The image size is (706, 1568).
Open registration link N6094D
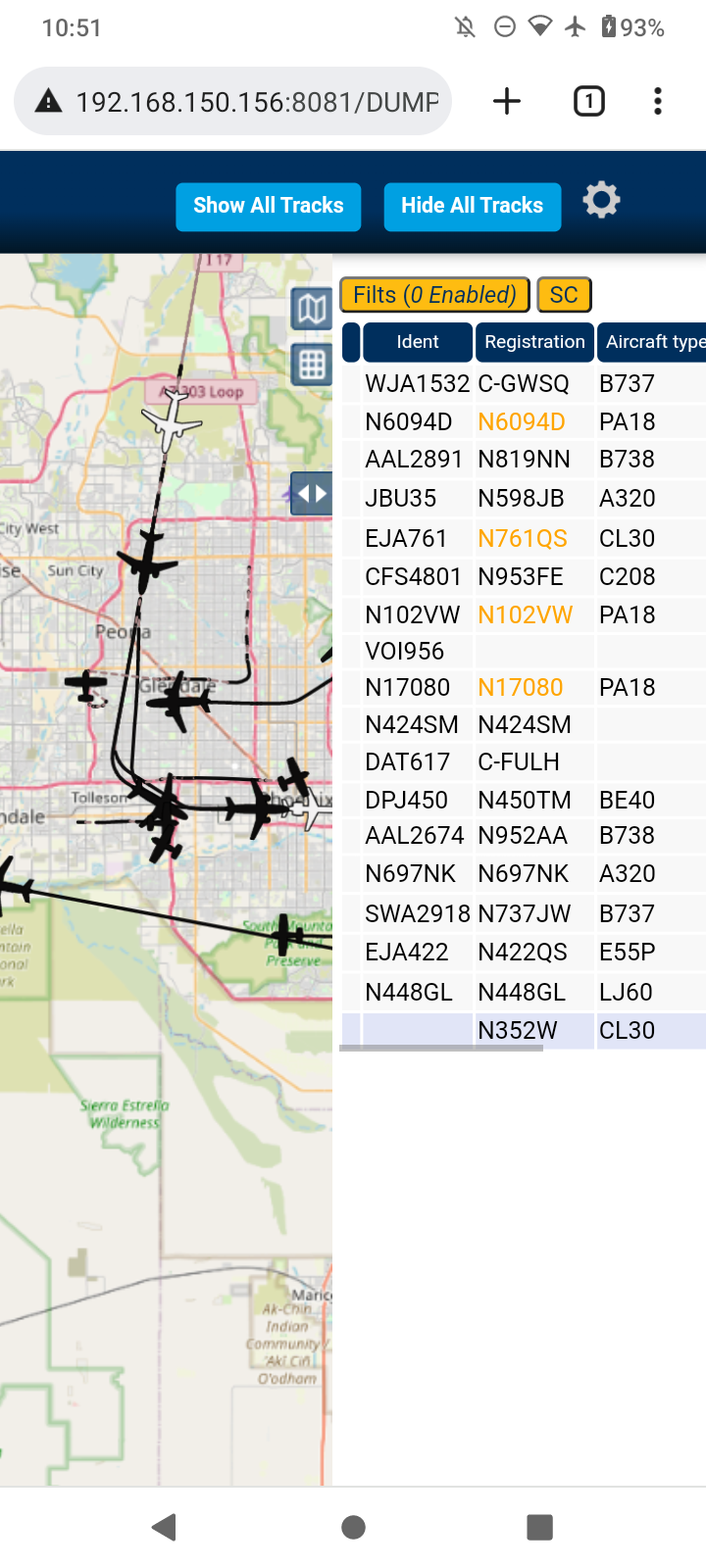click(x=522, y=422)
